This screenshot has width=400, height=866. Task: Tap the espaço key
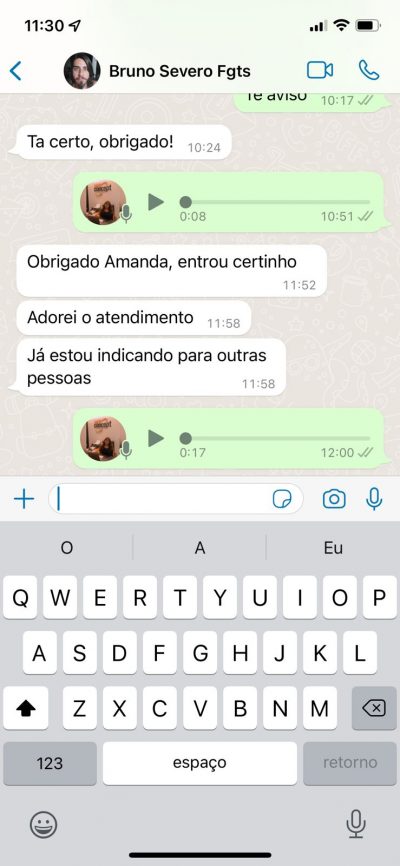[x=199, y=763]
